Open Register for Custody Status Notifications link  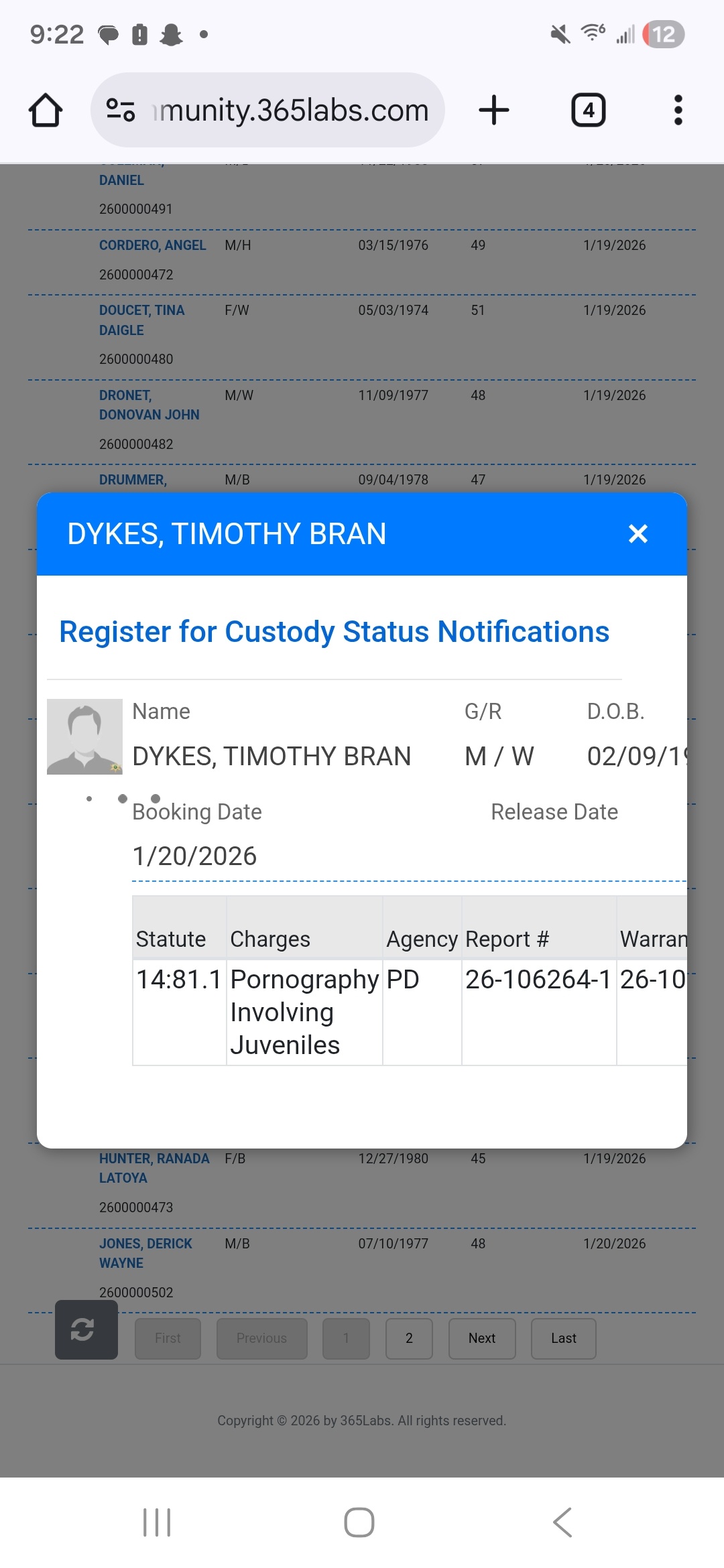coord(334,632)
